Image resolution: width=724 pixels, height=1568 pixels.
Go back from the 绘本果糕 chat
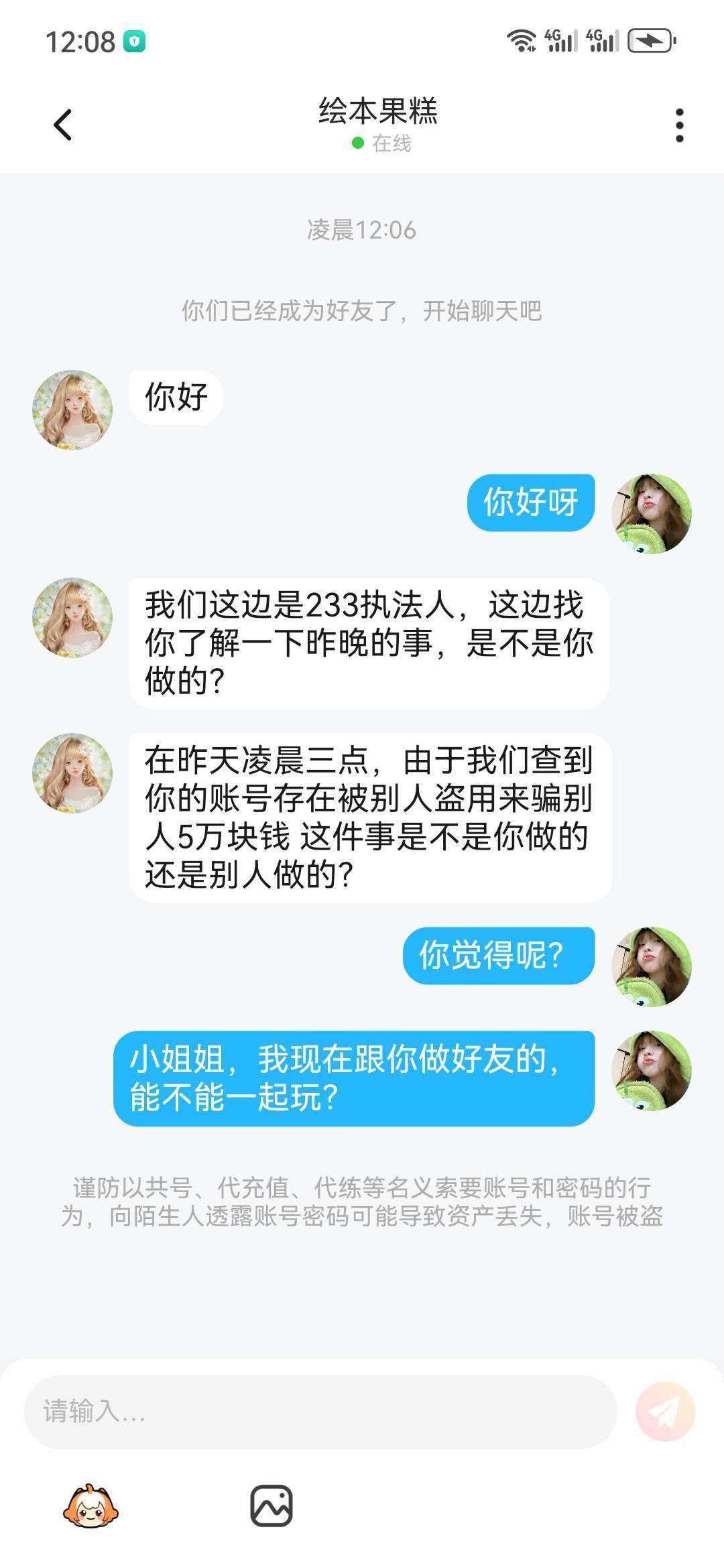63,125
